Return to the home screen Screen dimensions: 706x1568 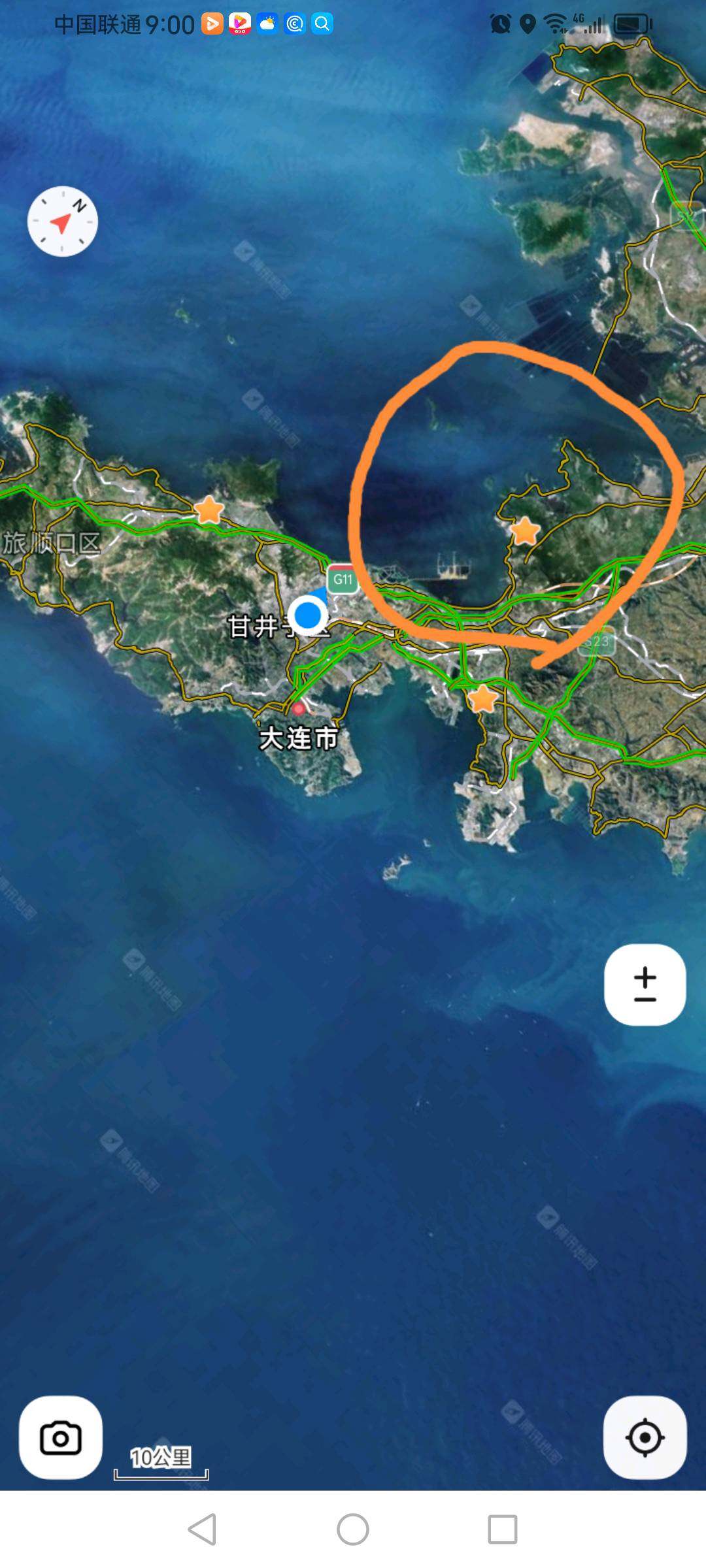[x=353, y=1529]
